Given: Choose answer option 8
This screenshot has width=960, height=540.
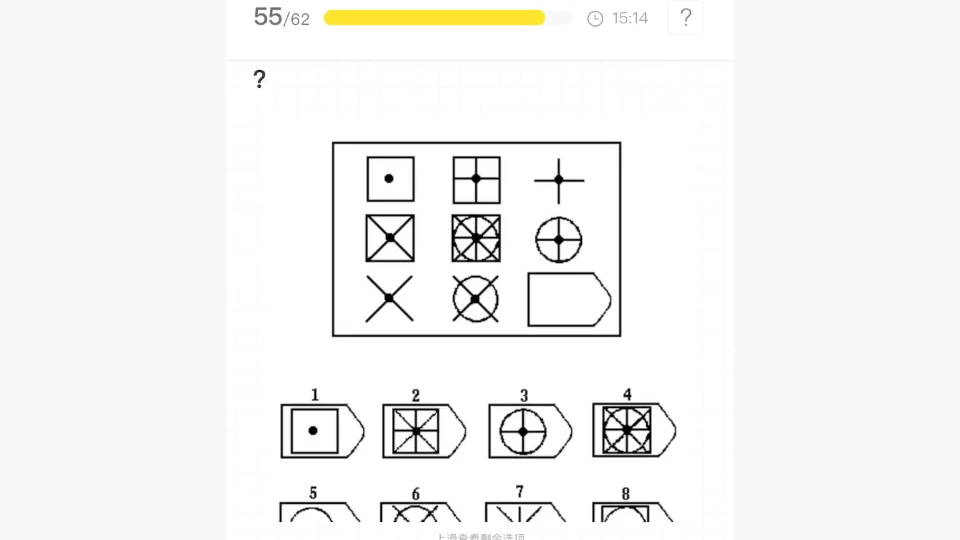Looking at the screenshot, I should click(630, 512).
